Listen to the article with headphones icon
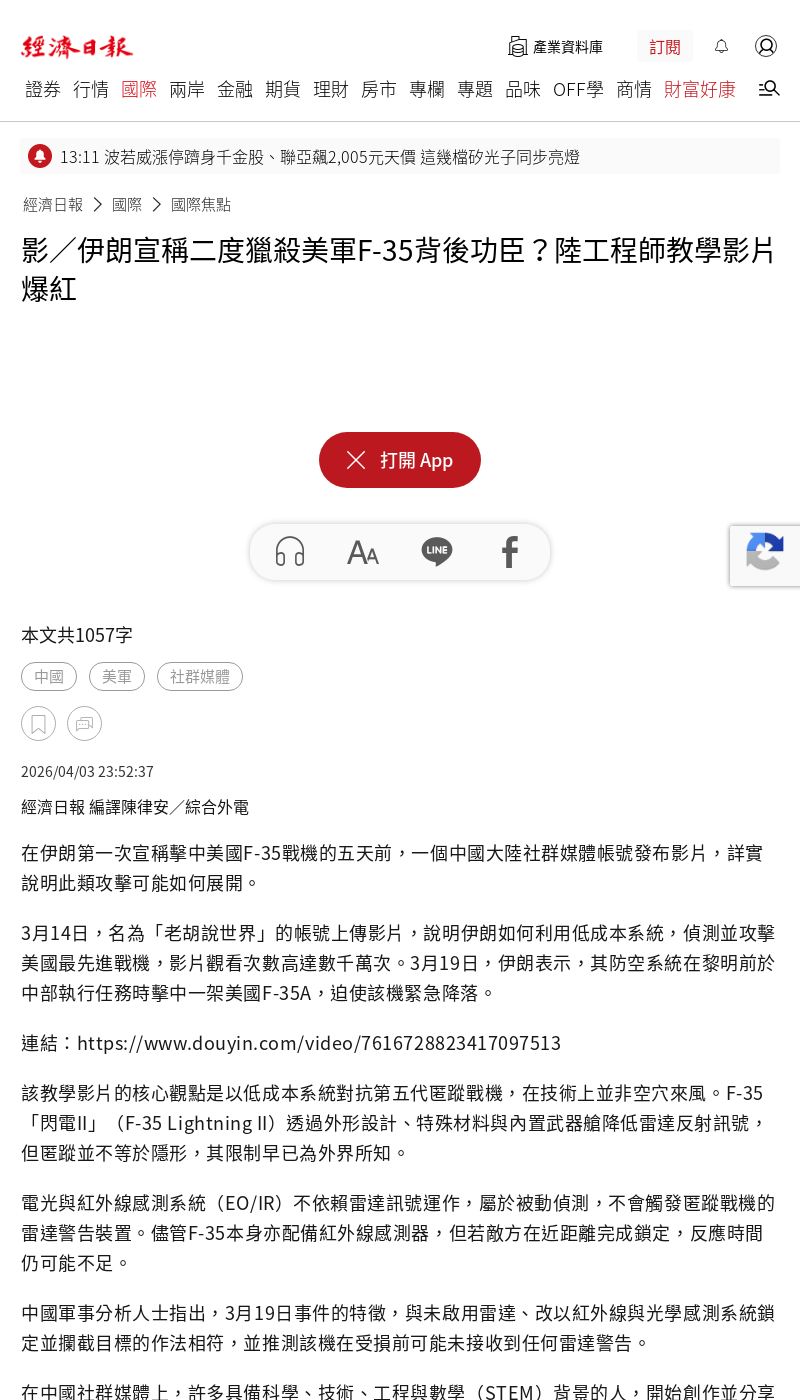Viewport: 800px width, 1400px height. (290, 551)
